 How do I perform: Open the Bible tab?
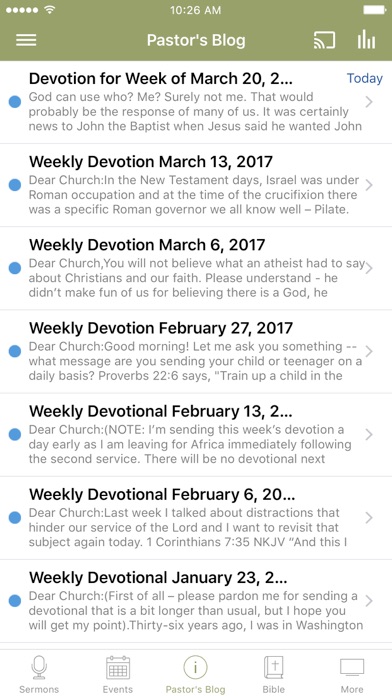pos(274,674)
